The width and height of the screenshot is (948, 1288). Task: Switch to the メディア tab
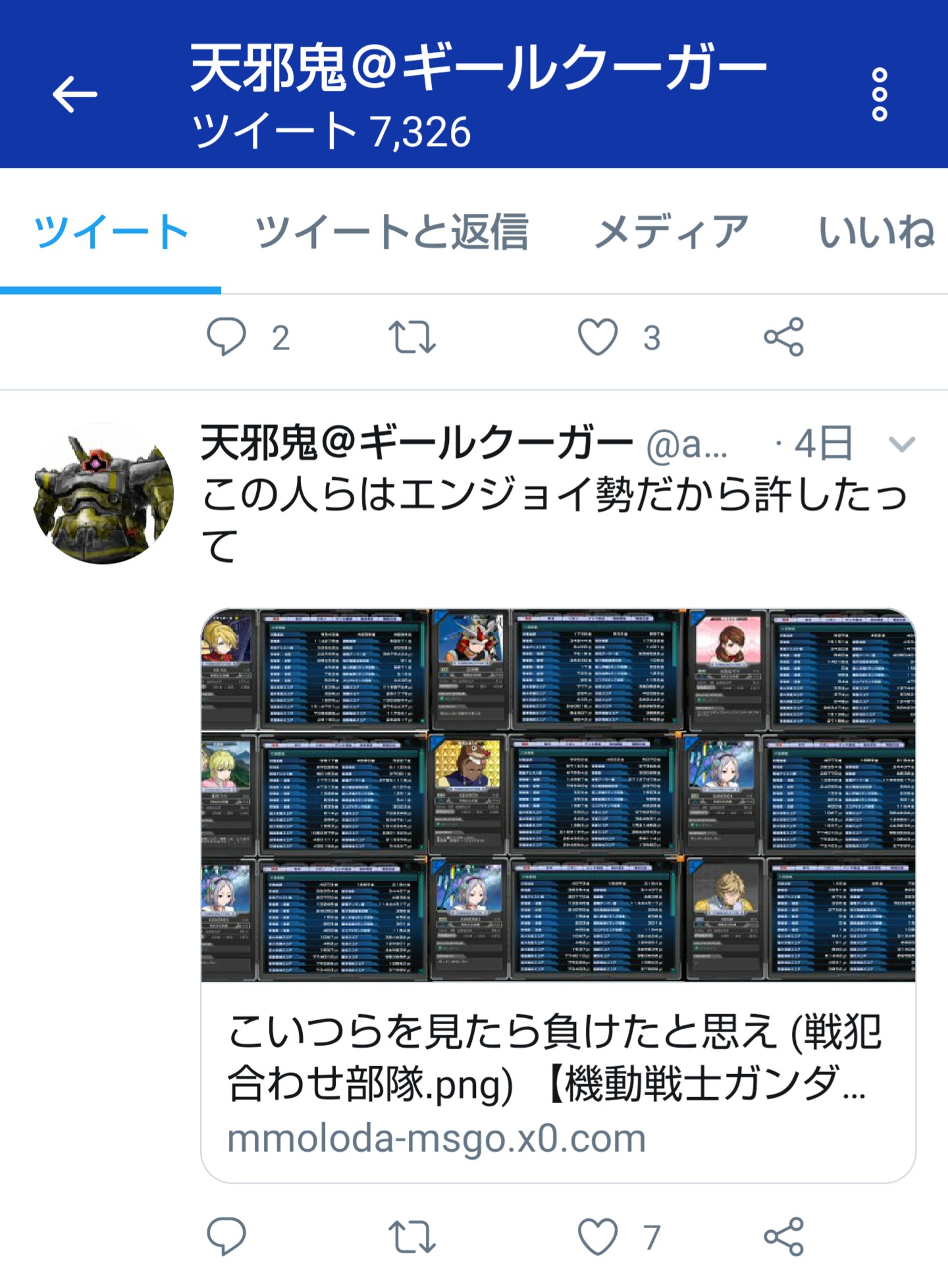(671, 232)
